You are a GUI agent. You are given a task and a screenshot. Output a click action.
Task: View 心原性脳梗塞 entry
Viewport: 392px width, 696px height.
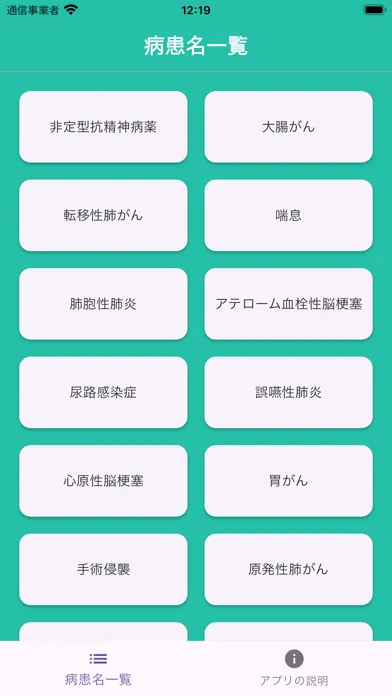[103, 481]
